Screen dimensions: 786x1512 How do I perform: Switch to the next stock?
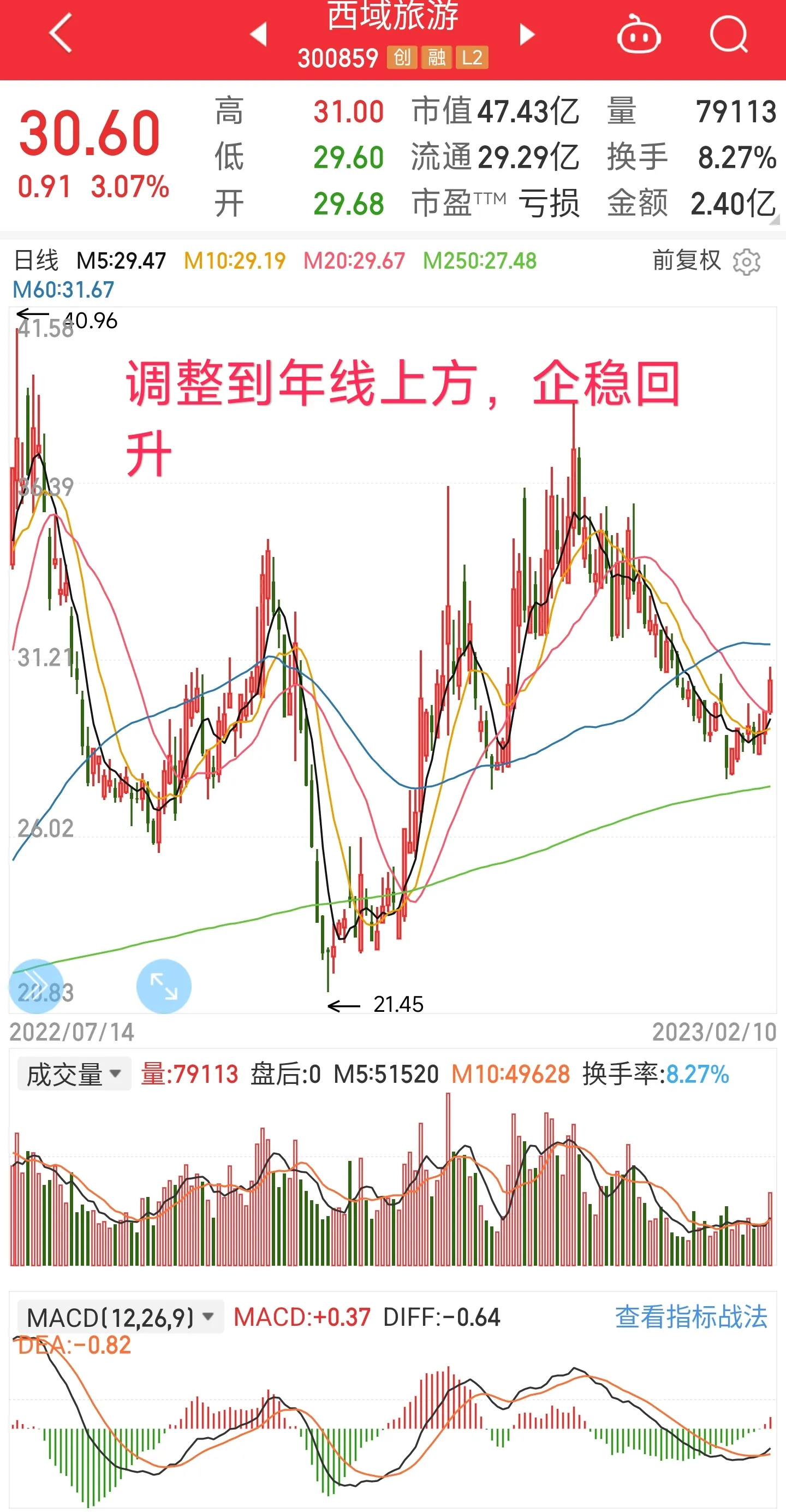click(527, 34)
